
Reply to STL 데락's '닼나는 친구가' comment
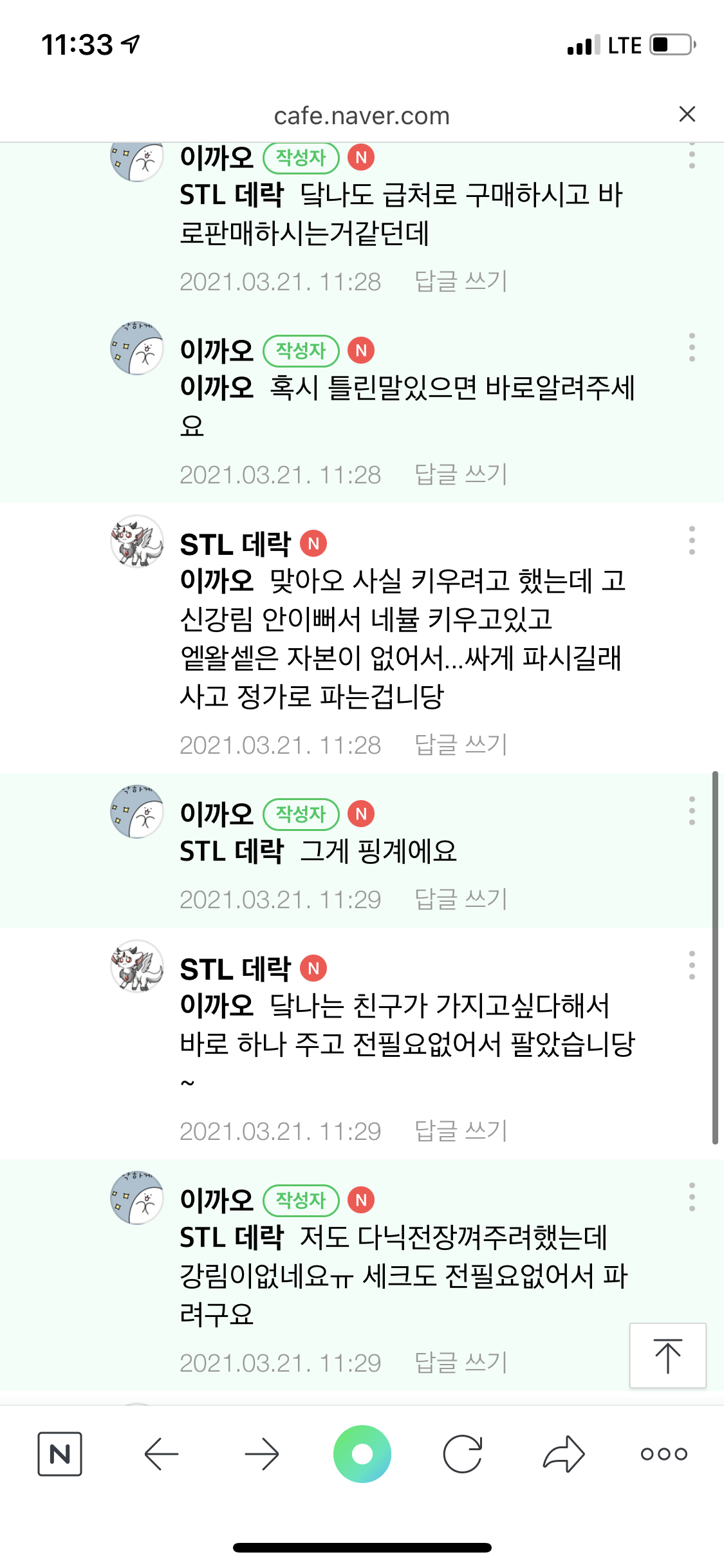click(x=461, y=1131)
